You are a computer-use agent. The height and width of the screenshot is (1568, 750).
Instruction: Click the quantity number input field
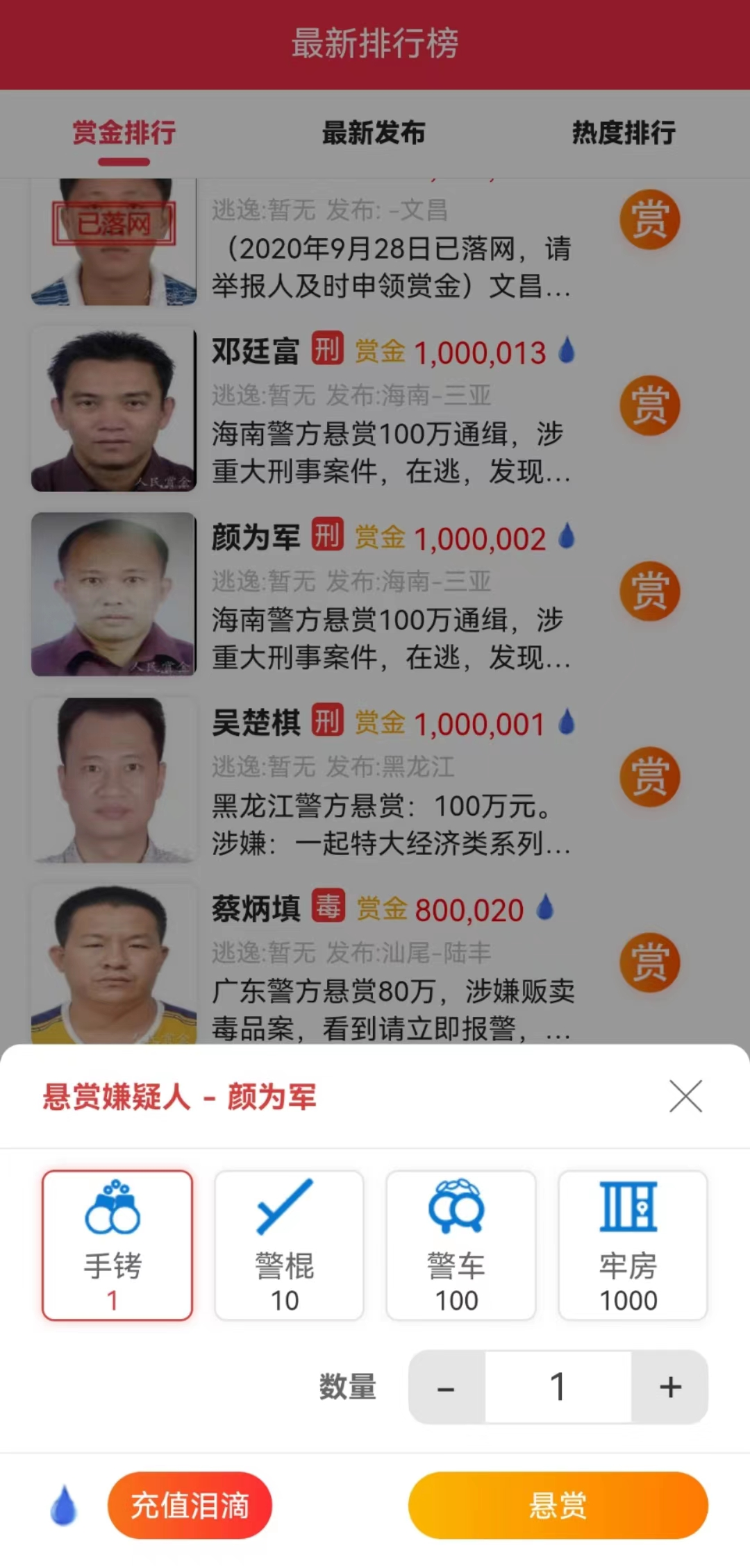click(558, 1388)
